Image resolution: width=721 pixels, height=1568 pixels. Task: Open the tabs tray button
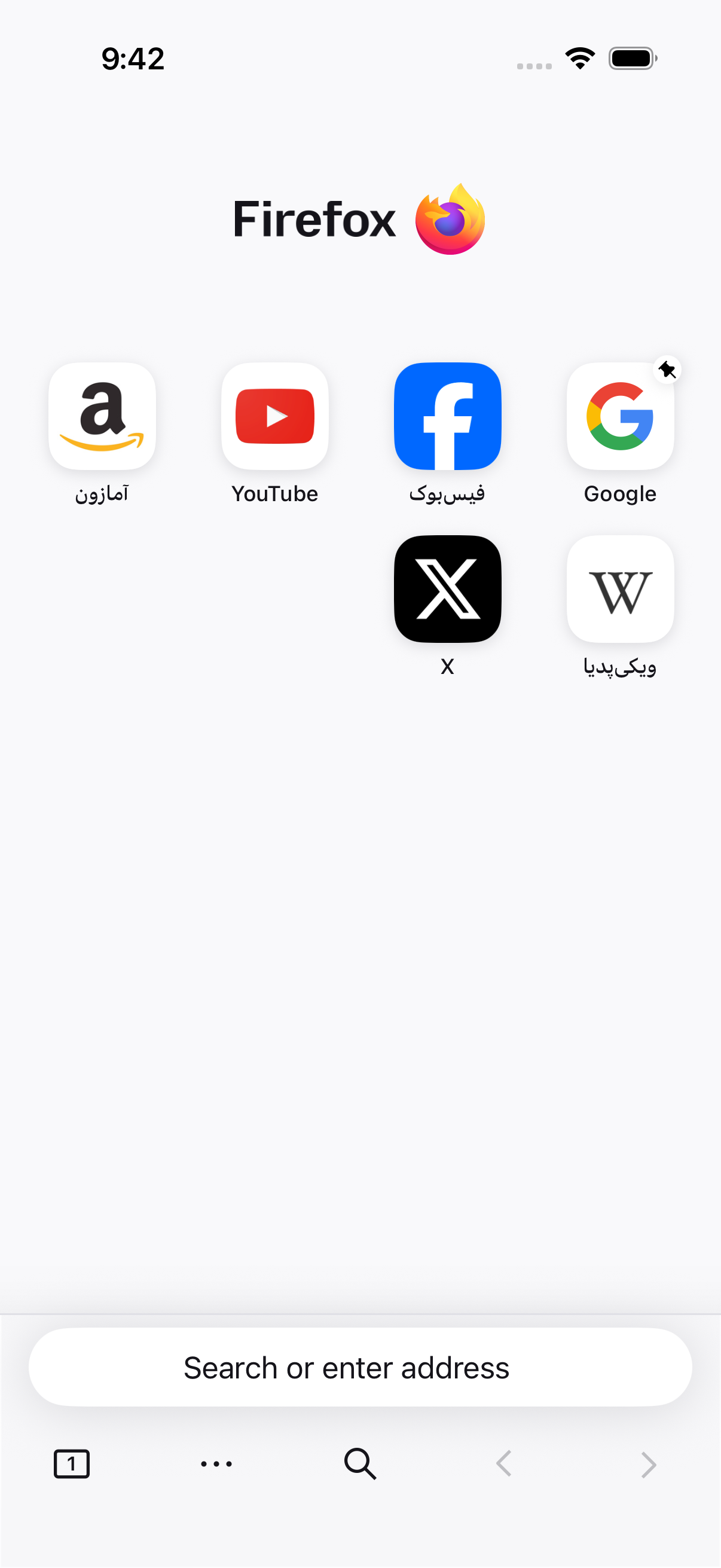pos(72,1464)
